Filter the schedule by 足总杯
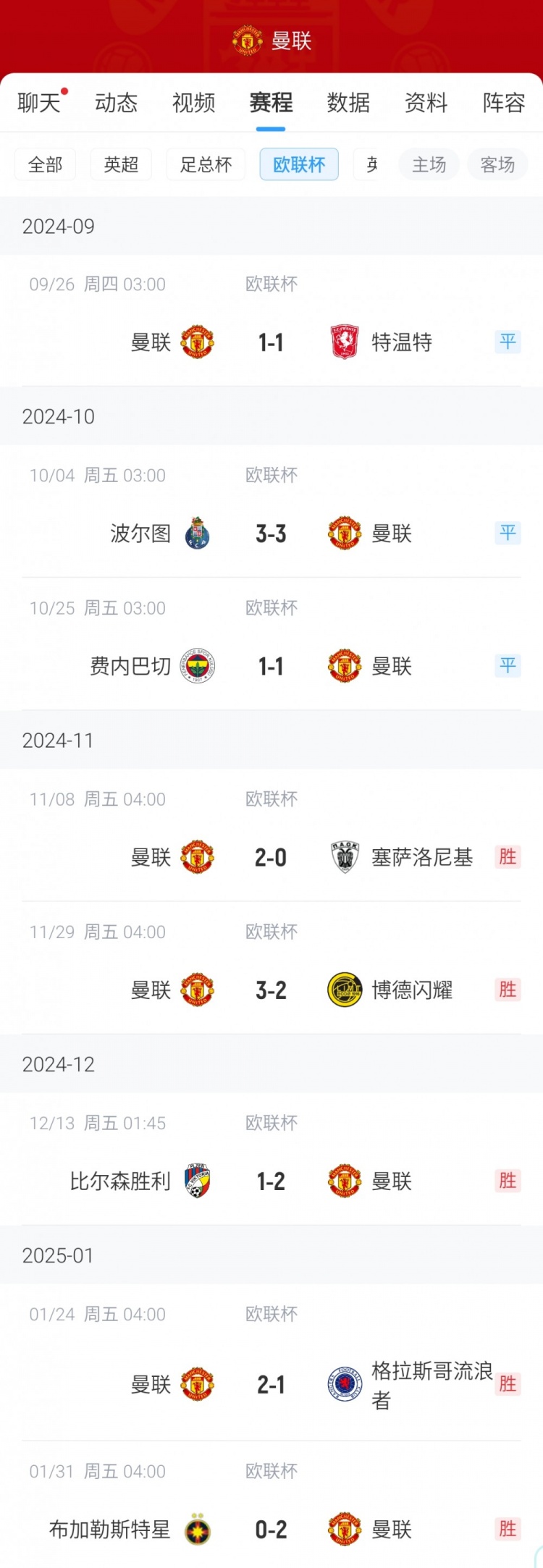Screen dimensions: 543x1568 point(206,165)
